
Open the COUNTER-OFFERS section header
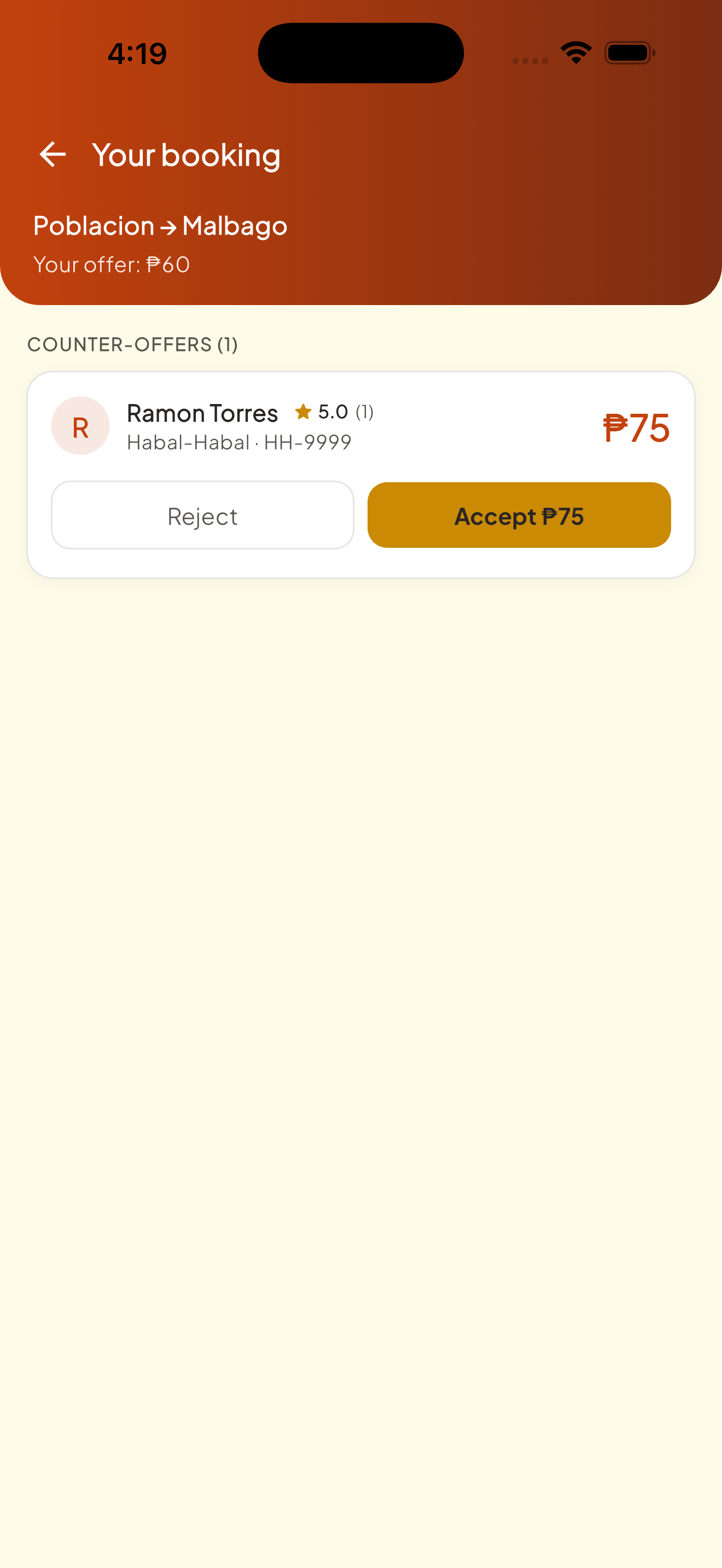click(133, 344)
